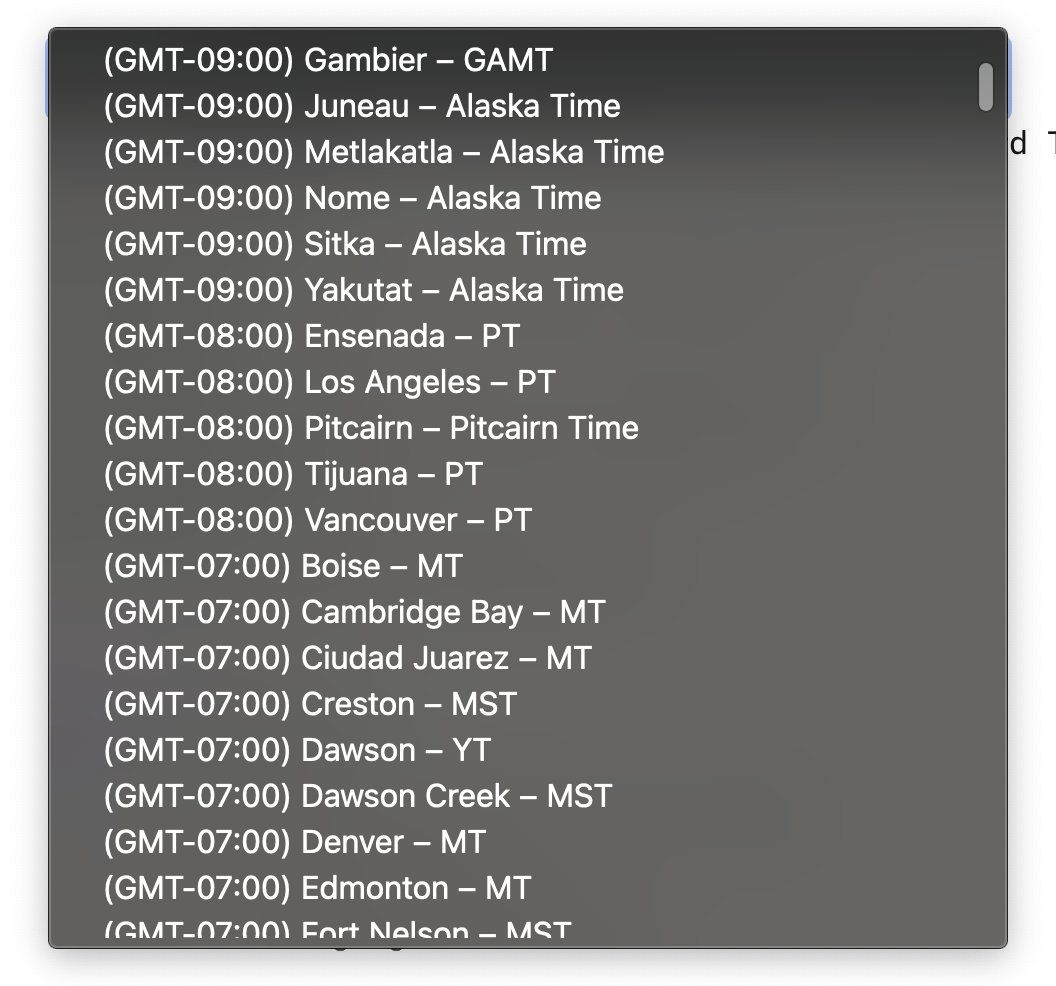The height and width of the screenshot is (986, 1056).
Task: Select Denver – MT timezone
Action: point(293,842)
